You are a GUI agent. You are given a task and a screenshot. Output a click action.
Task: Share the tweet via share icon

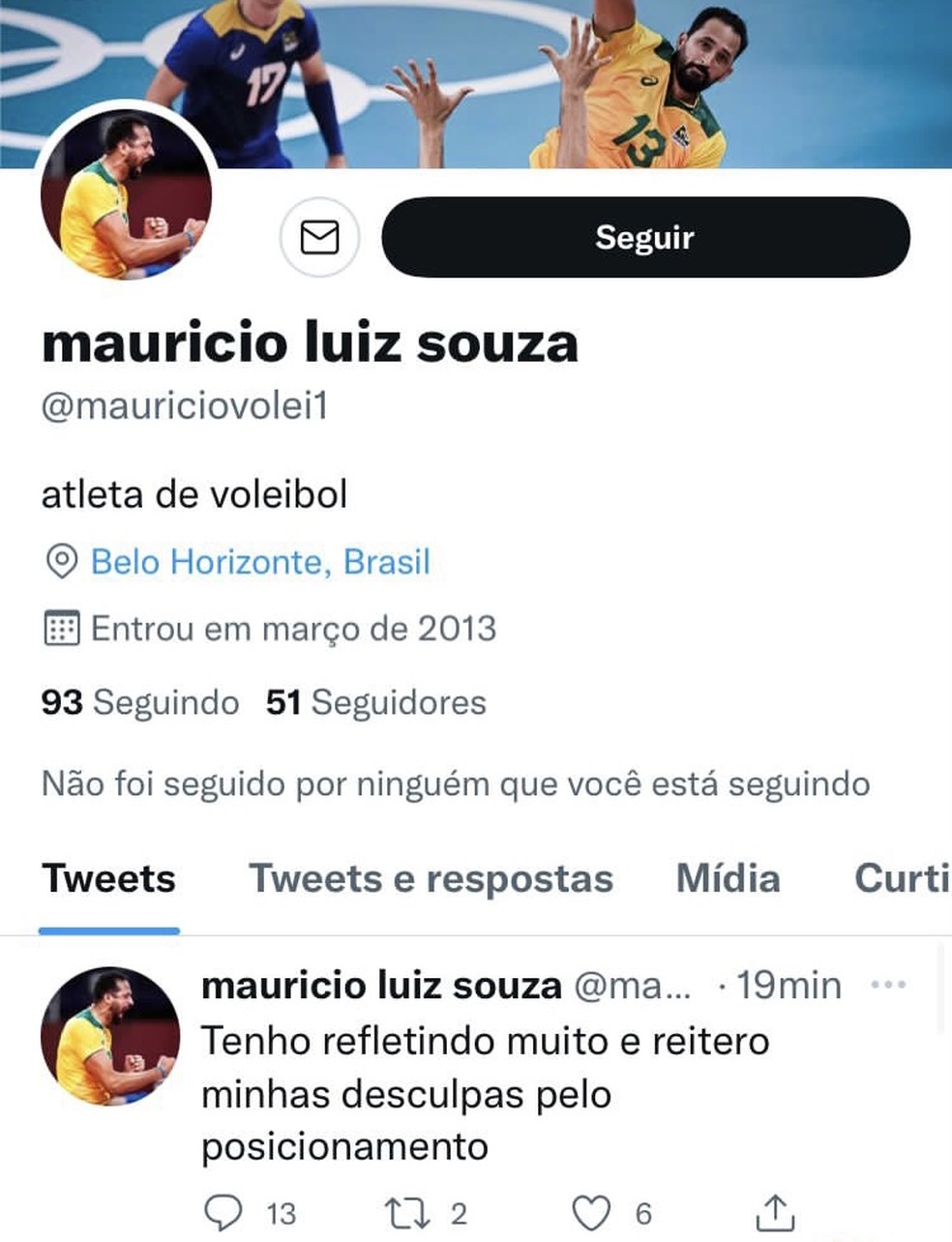point(775,1212)
